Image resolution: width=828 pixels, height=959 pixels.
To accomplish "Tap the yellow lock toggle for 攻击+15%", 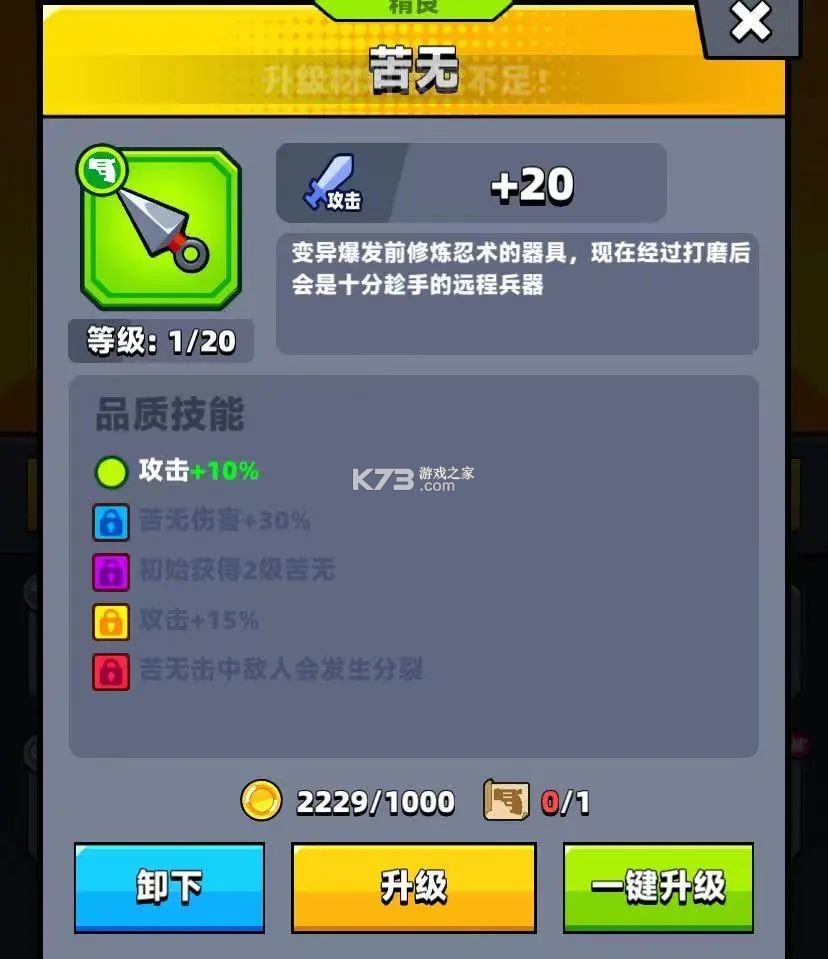I will click(111, 621).
